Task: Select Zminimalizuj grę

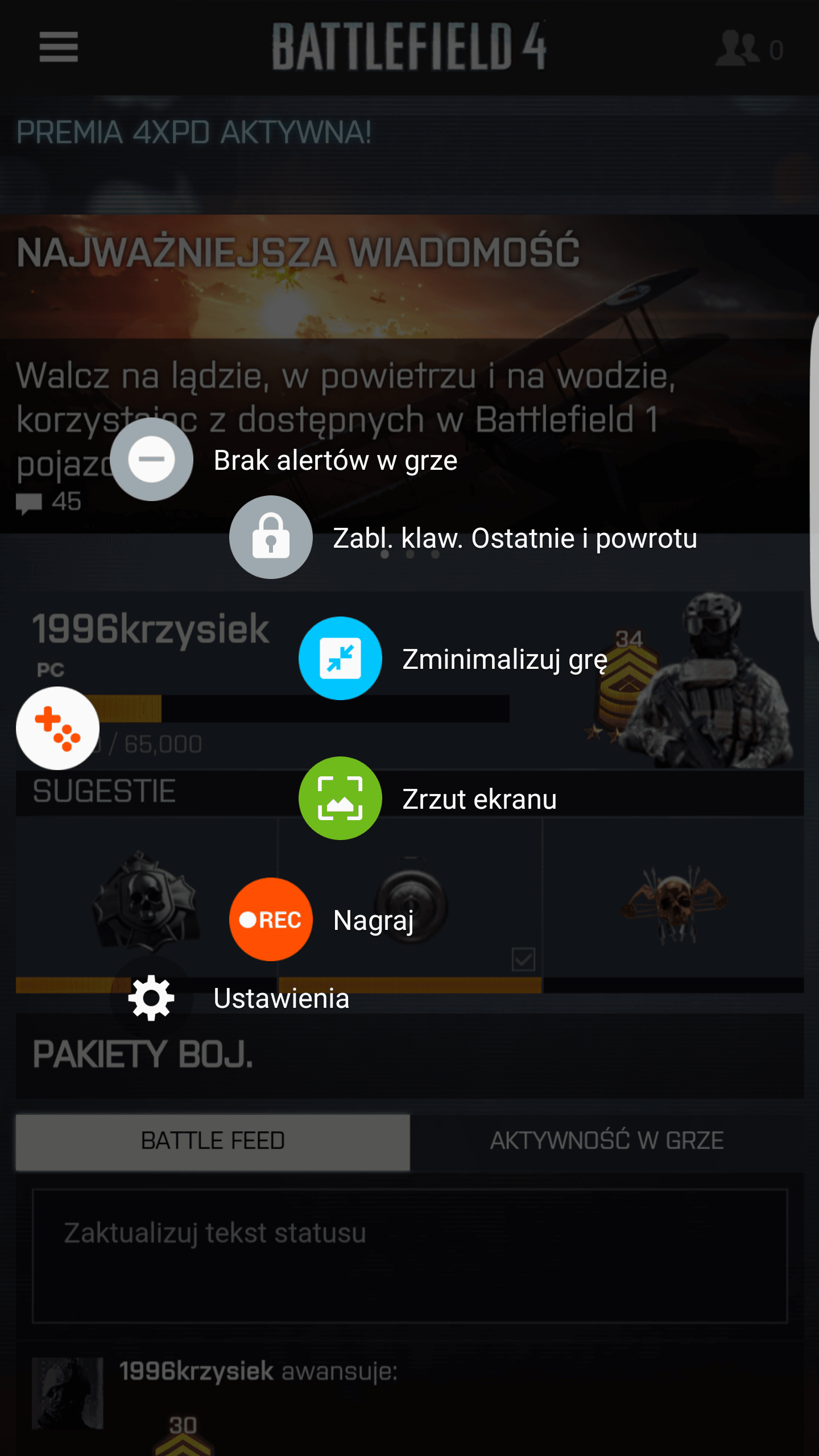Action: coord(340,659)
